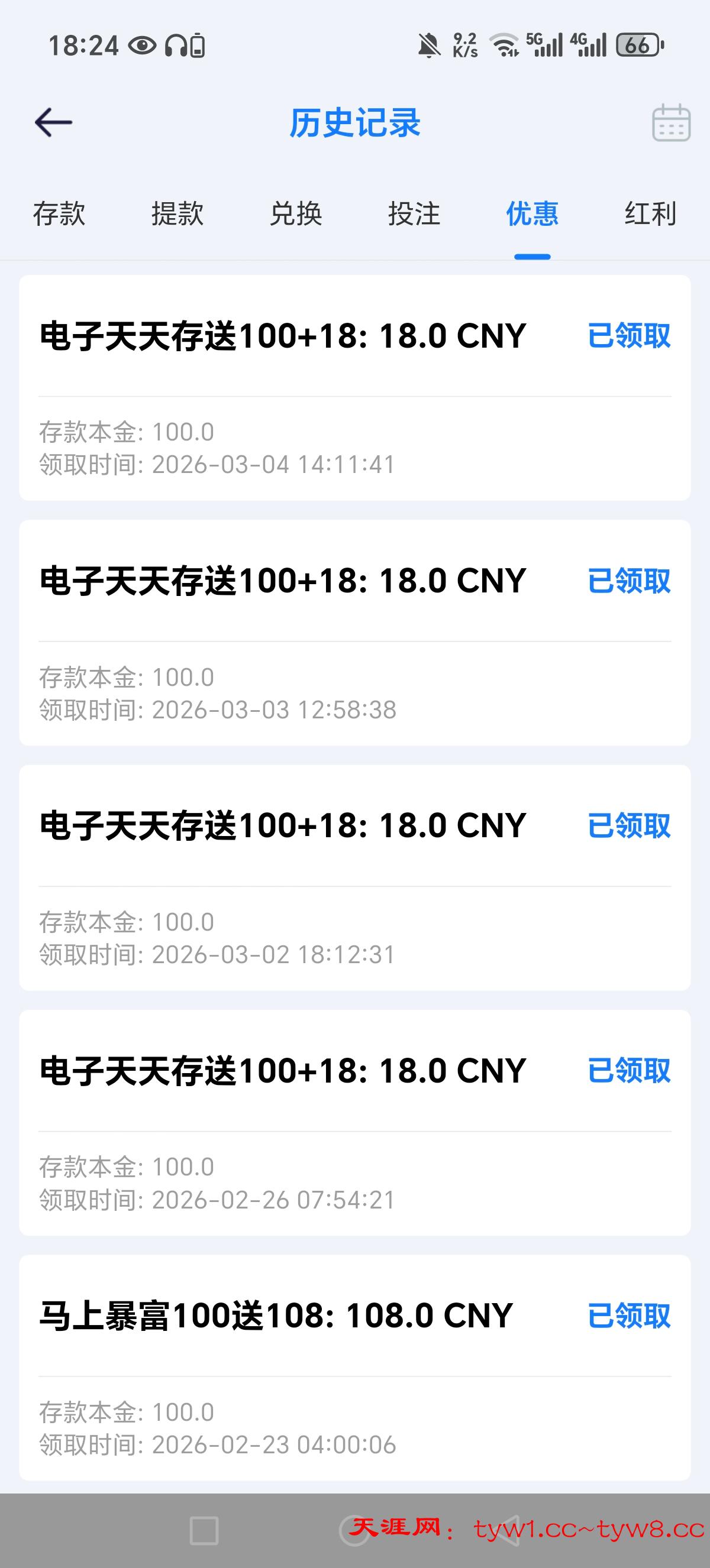
Task: View the 红利 tab
Action: (x=650, y=213)
